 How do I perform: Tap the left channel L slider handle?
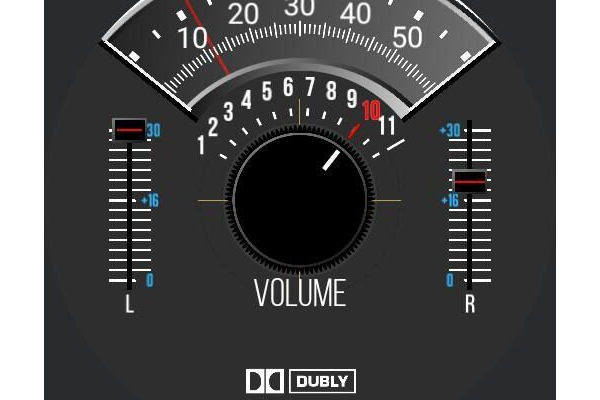pos(130,129)
